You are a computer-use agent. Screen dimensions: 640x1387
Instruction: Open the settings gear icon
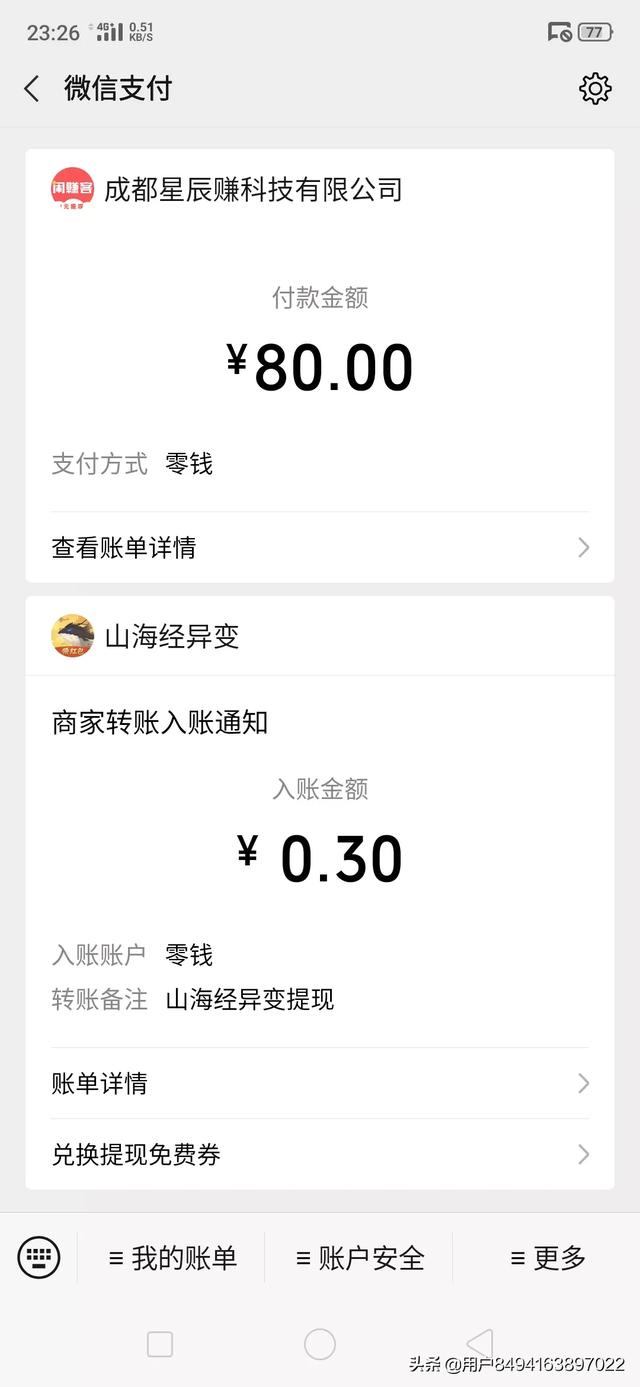coord(595,89)
